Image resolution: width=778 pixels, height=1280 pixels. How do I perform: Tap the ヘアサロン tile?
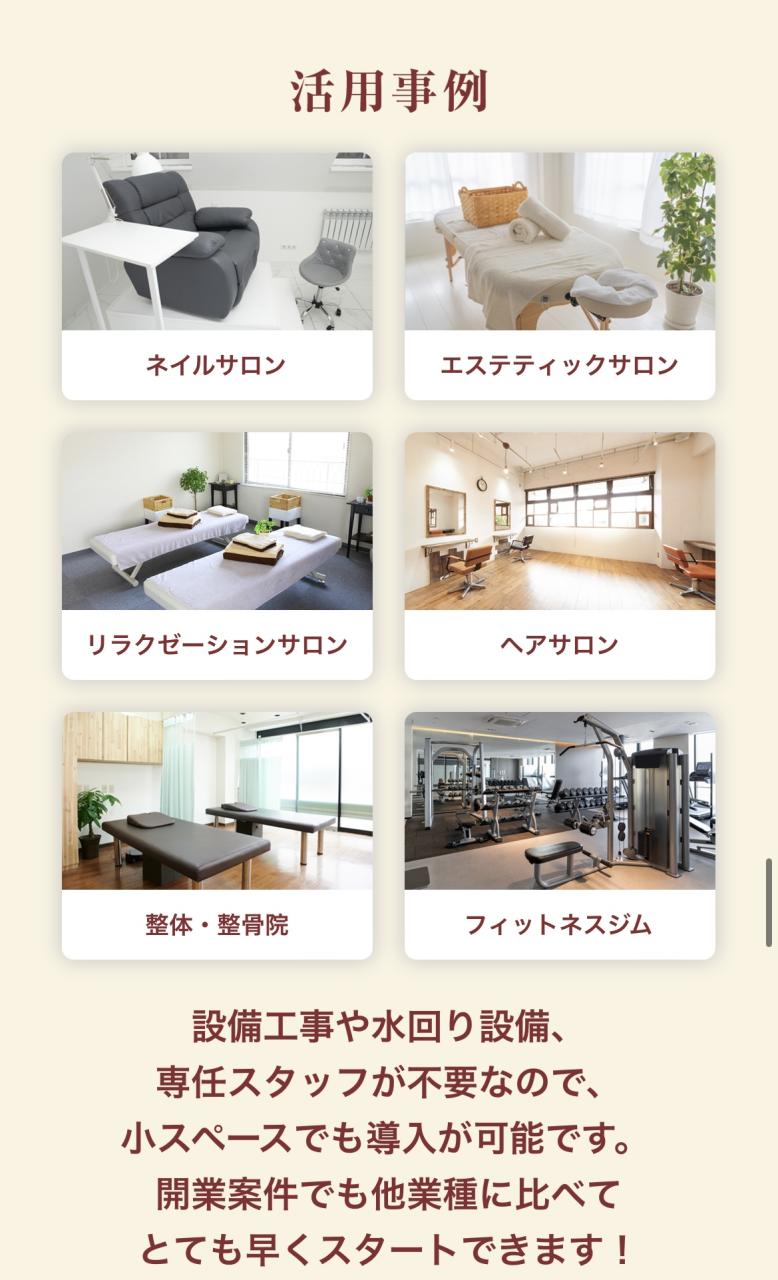[x=559, y=556]
